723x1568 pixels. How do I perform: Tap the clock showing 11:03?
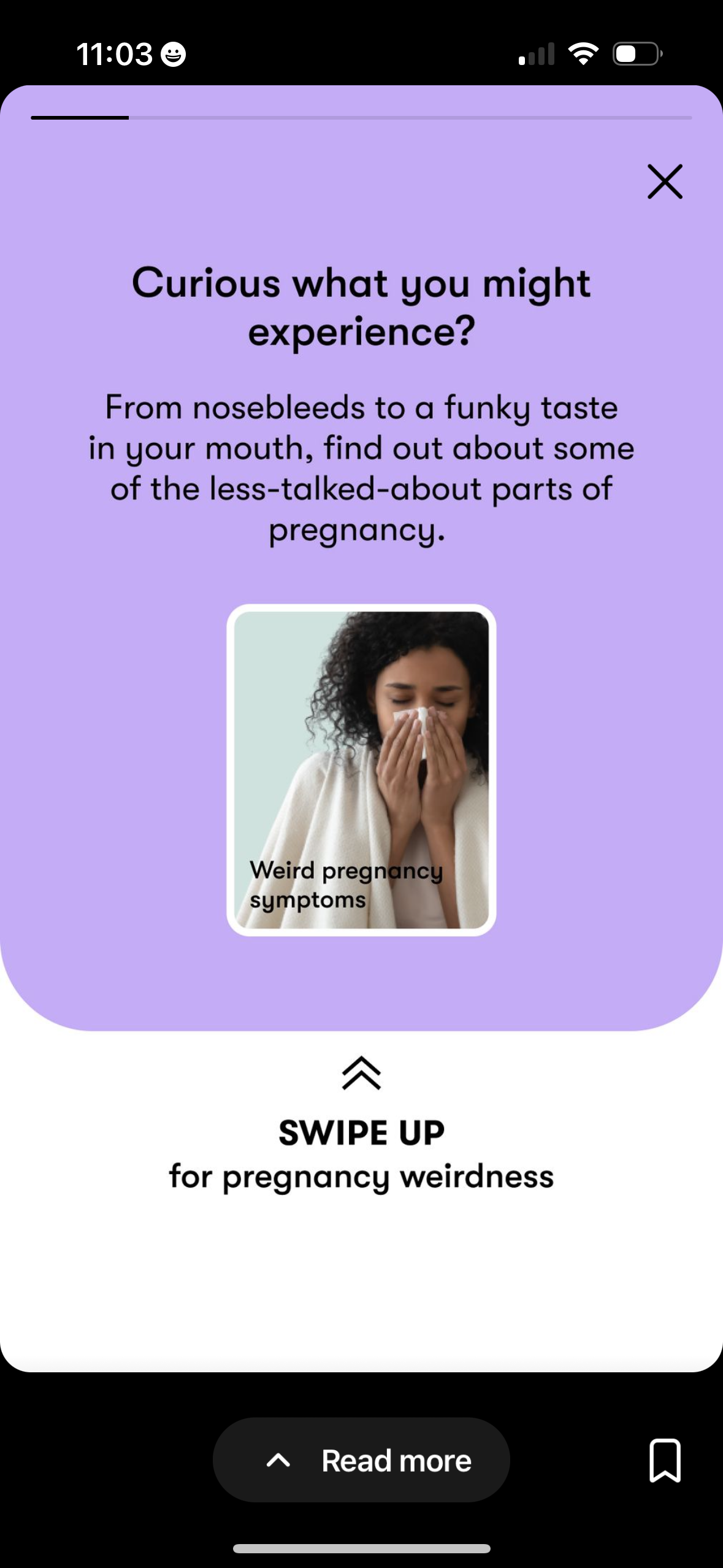(117, 53)
